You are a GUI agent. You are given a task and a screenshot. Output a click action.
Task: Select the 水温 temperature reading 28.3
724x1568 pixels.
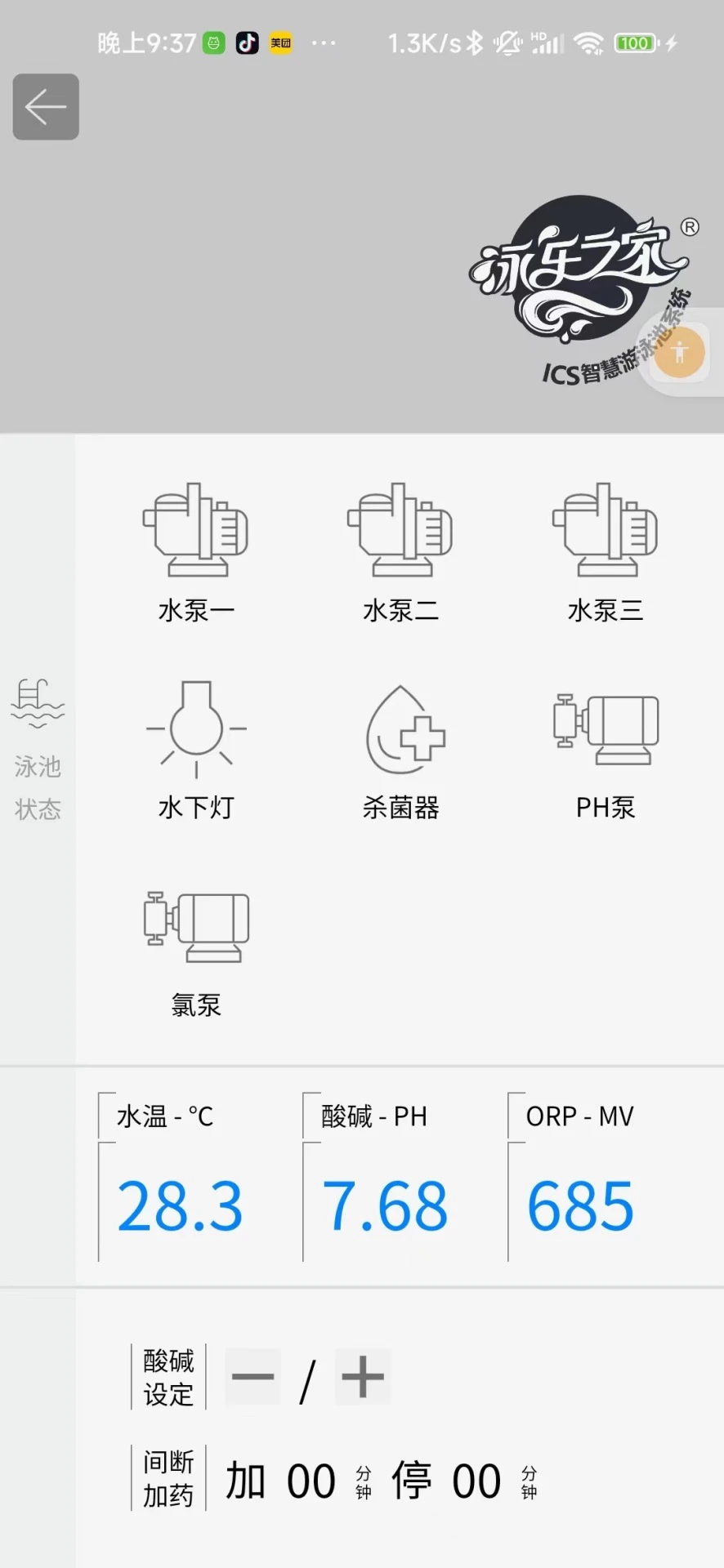180,1207
